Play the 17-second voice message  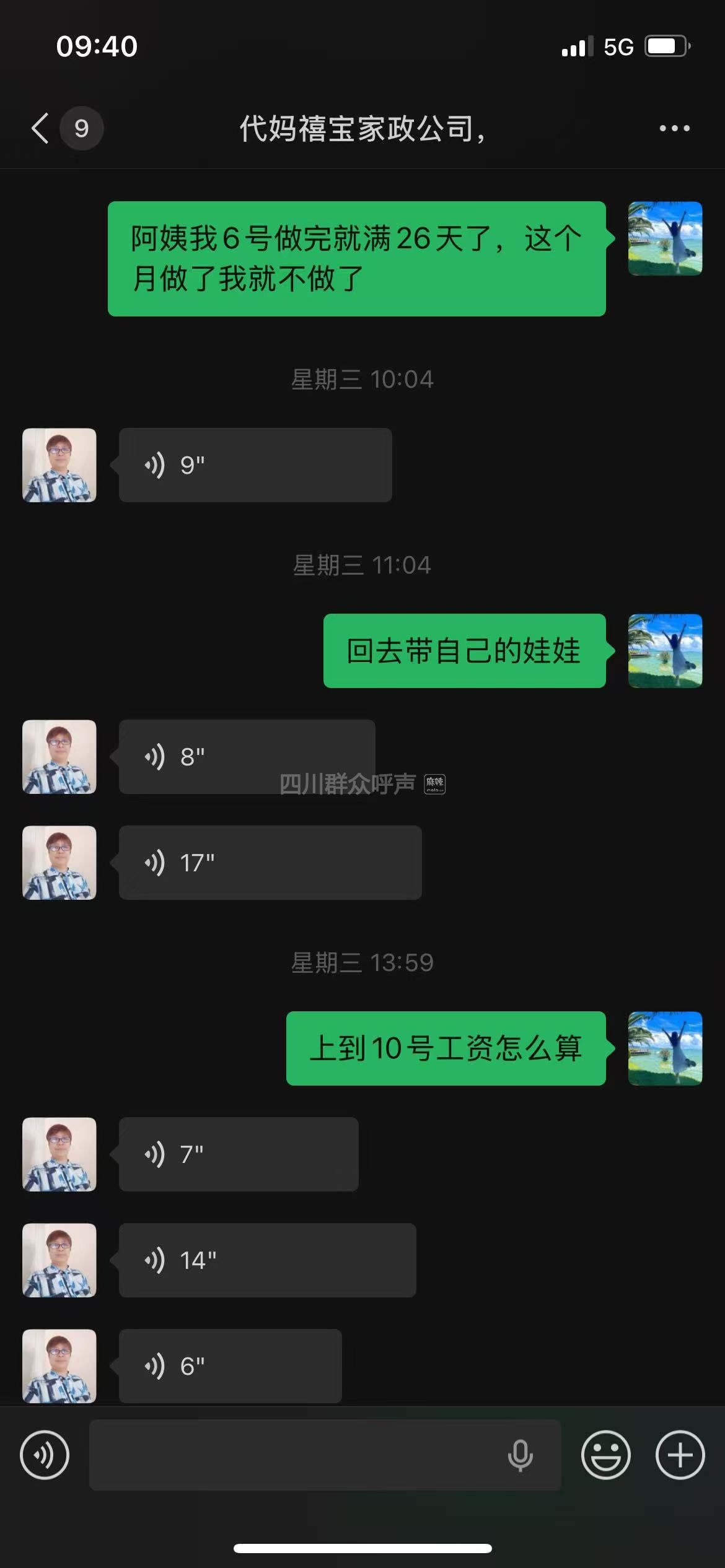point(270,863)
